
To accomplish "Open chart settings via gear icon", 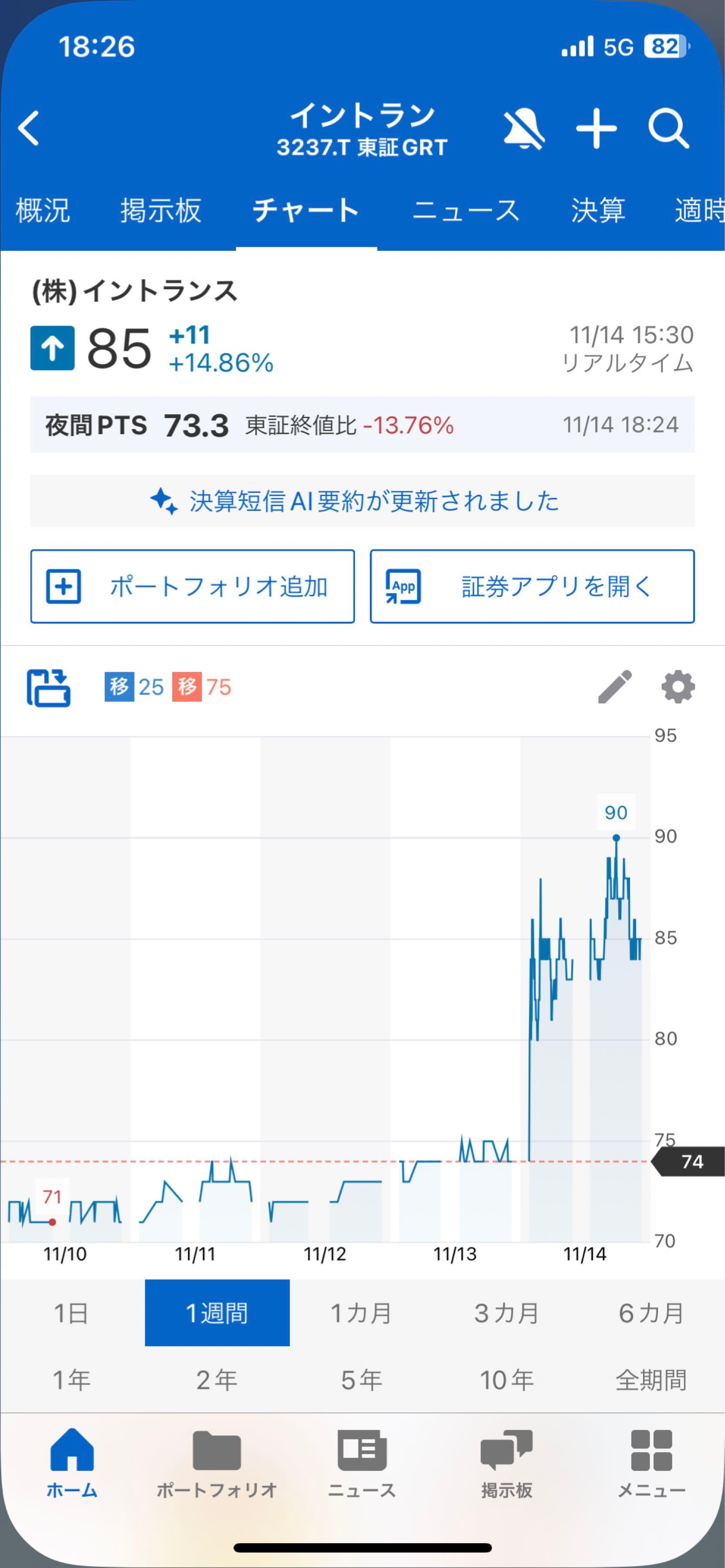I will 677,686.
